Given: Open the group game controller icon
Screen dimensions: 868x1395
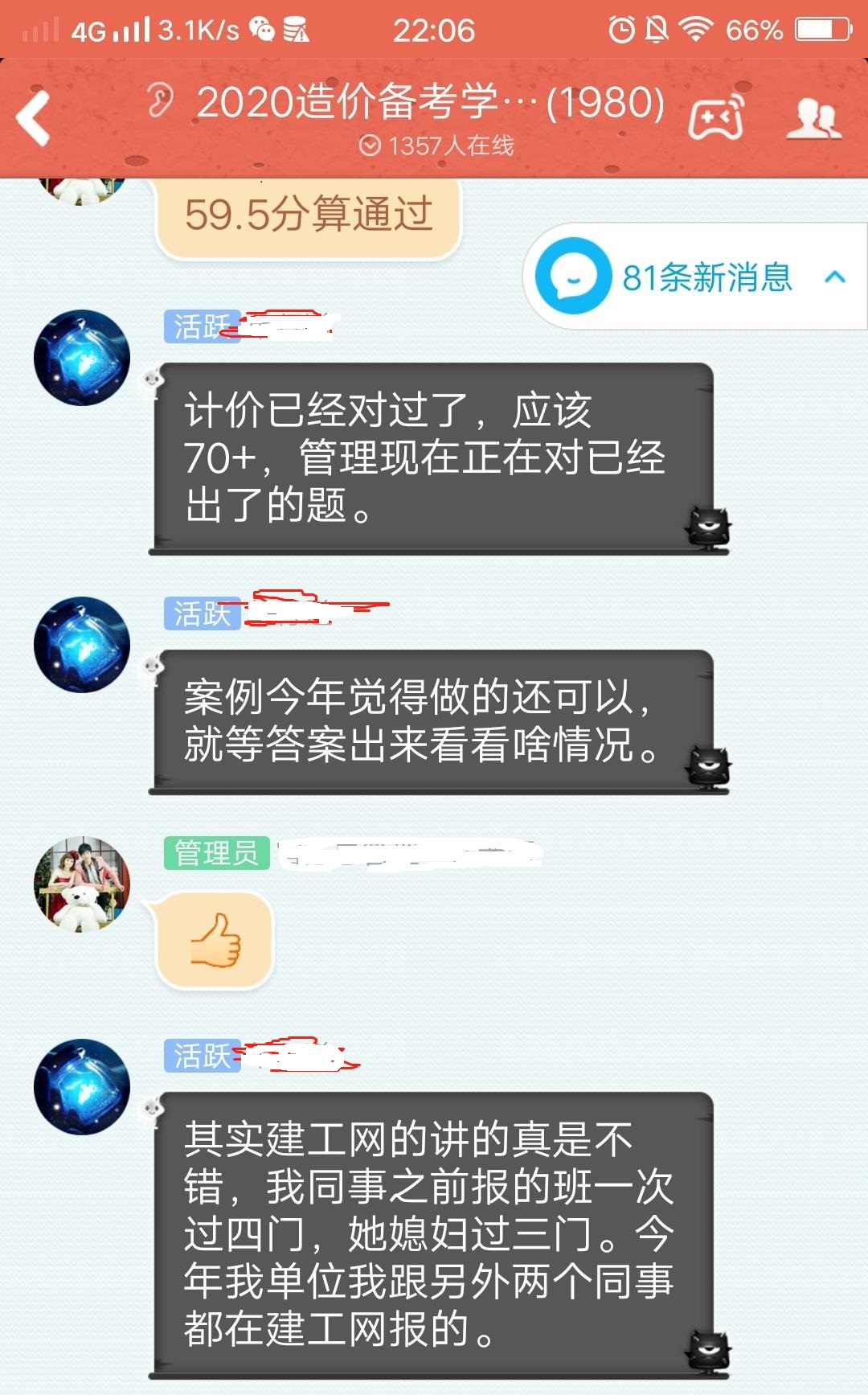Looking at the screenshot, I should pyautogui.click(x=715, y=118).
